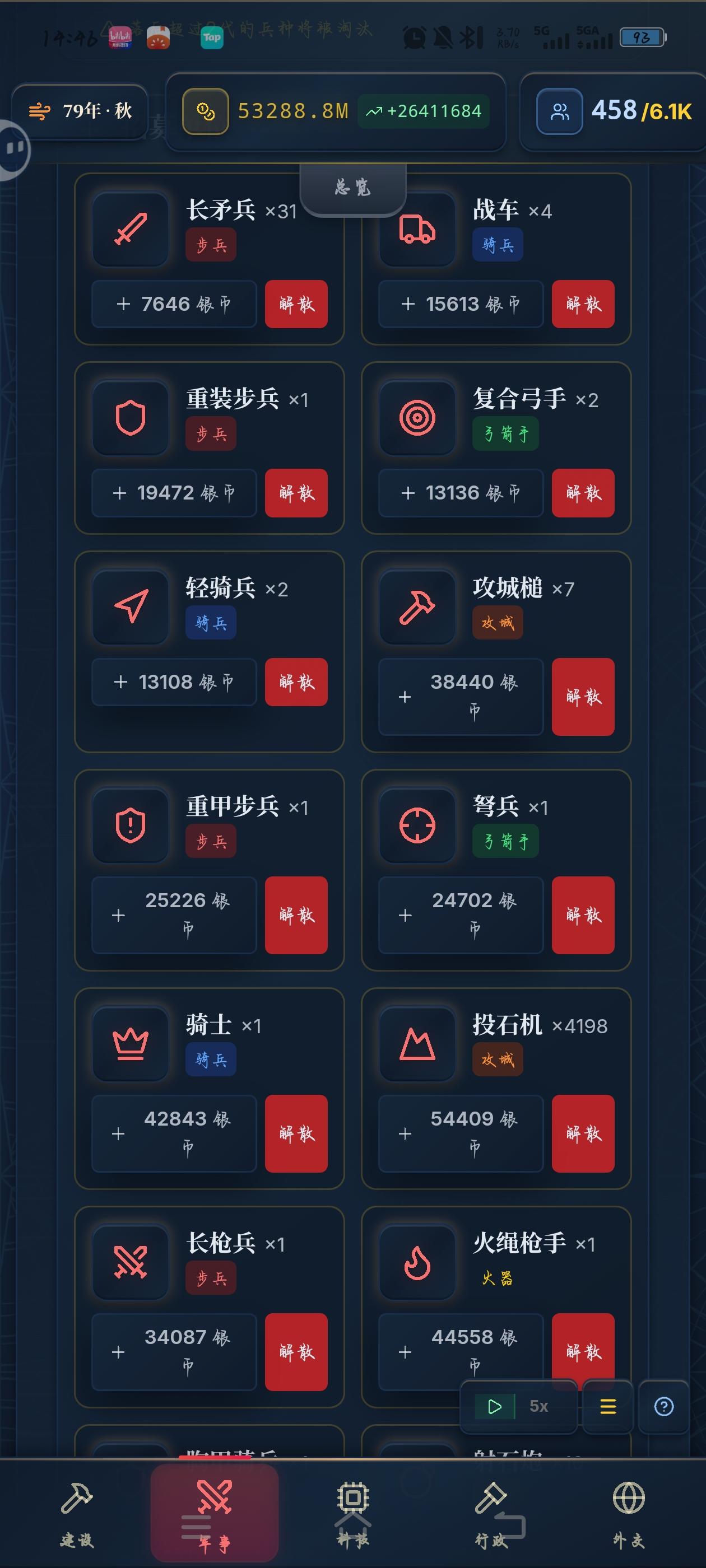Viewport: 706px width, 1568px height.
Task: Recruit 轻骑兵 for 13108 银币
Action: click(174, 682)
